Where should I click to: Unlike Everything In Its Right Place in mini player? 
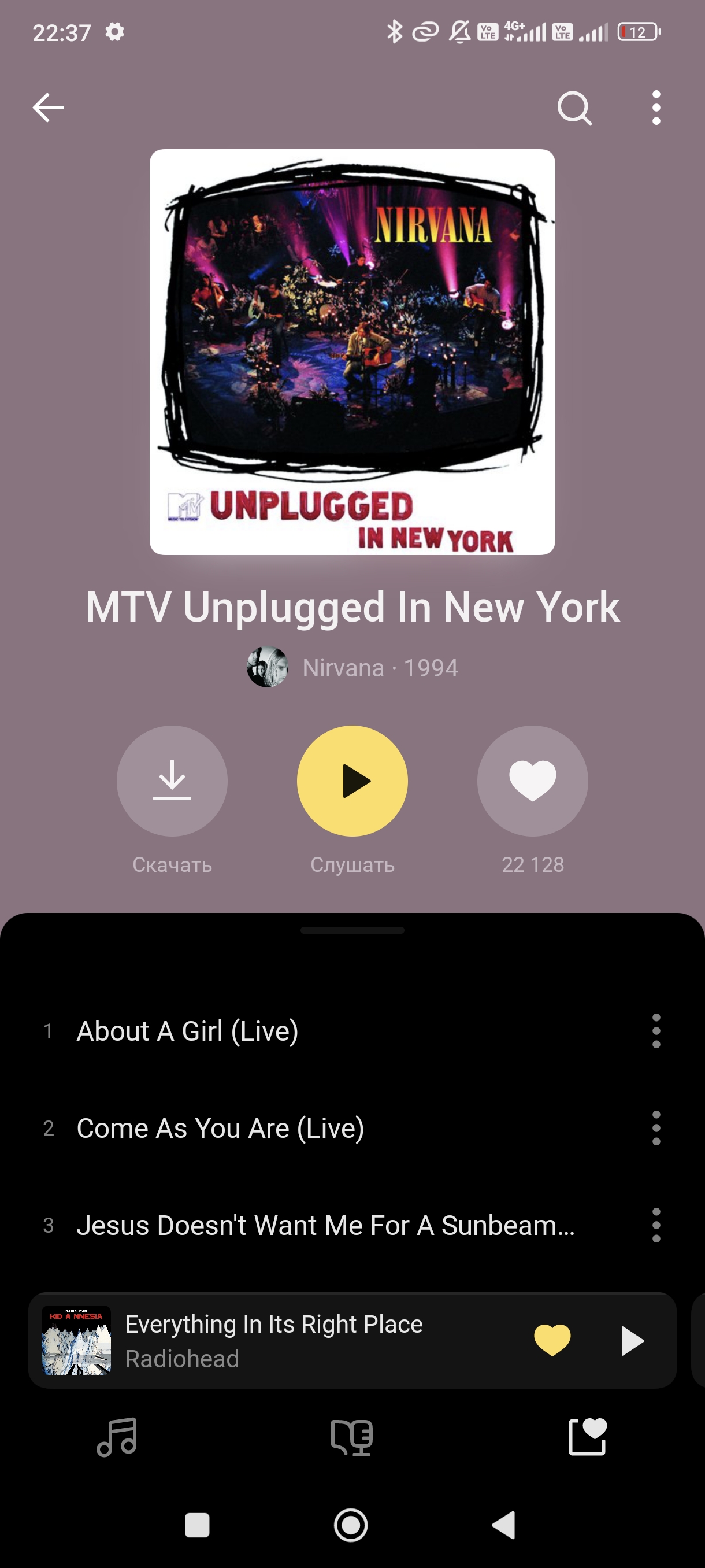coord(552,1340)
